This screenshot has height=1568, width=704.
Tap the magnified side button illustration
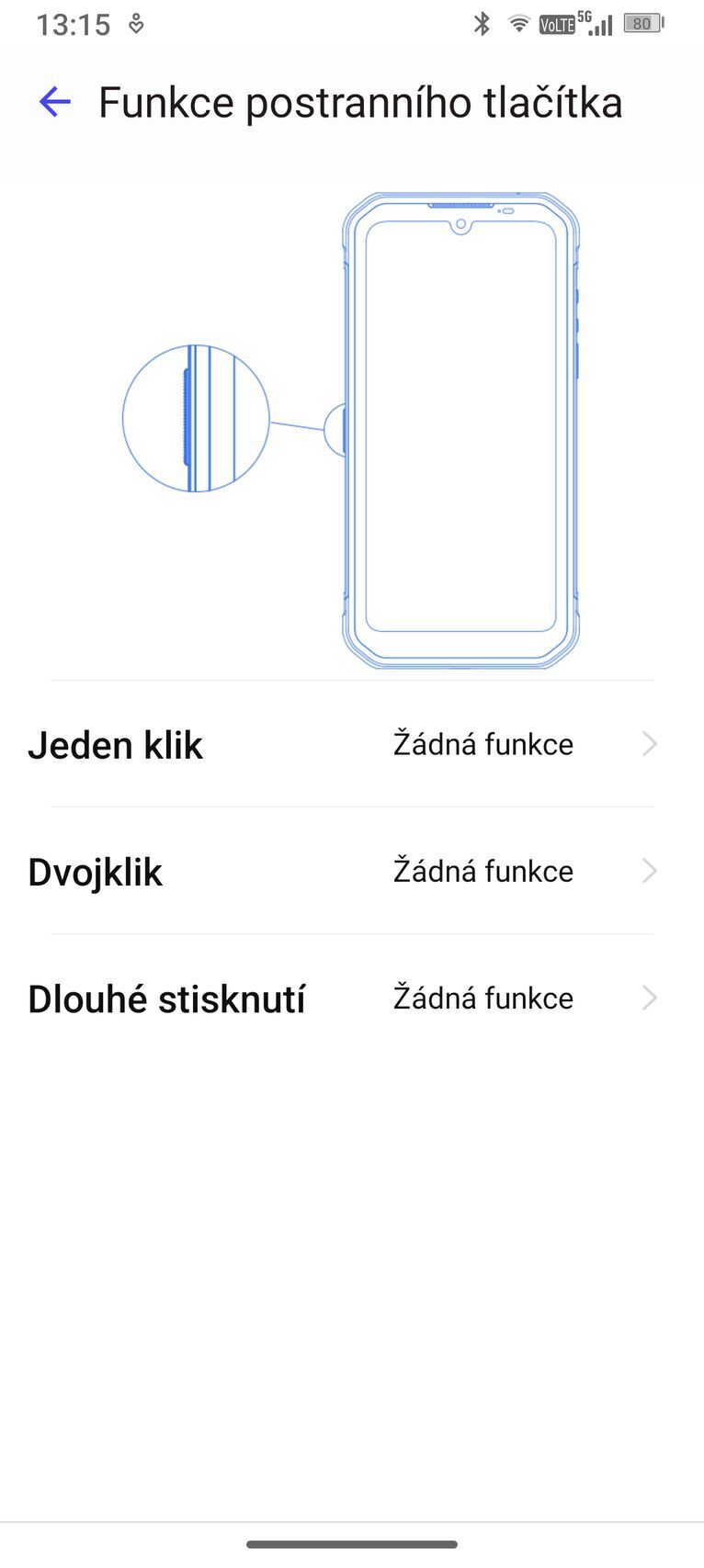point(195,418)
